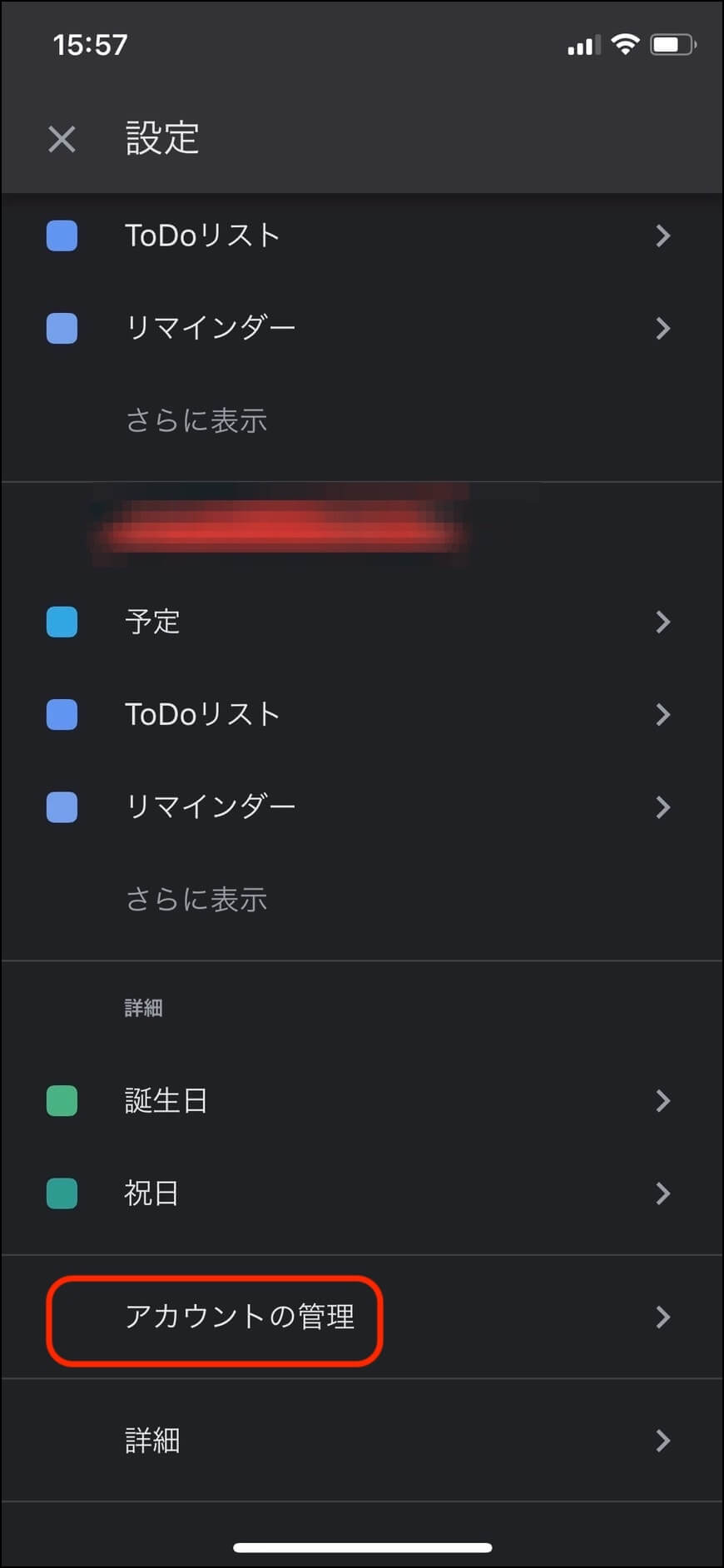Viewport: 724px width, 1568px height.
Task: Click the ToDoリスト blue color icon at top
Action: [62, 236]
